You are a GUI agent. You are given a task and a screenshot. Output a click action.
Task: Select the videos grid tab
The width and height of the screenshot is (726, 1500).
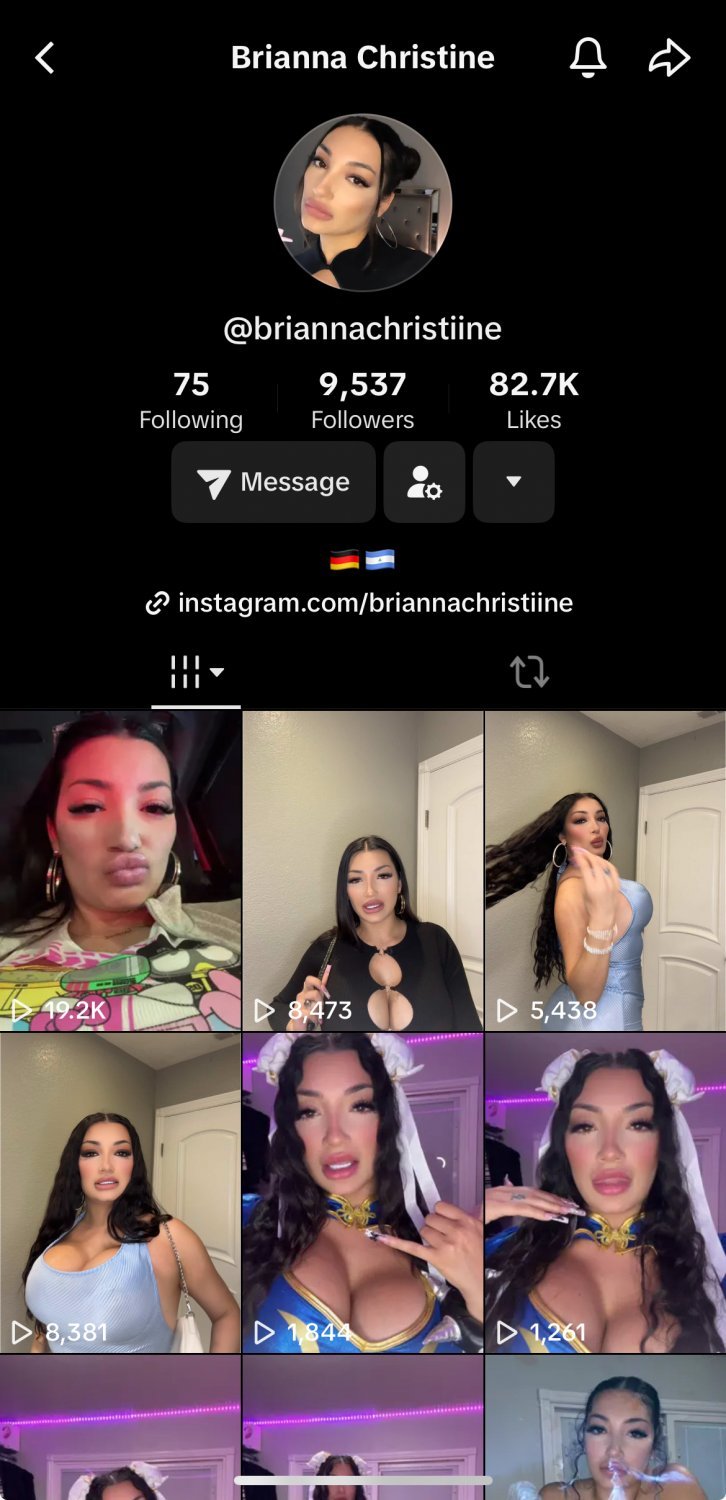[x=195, y=672]
